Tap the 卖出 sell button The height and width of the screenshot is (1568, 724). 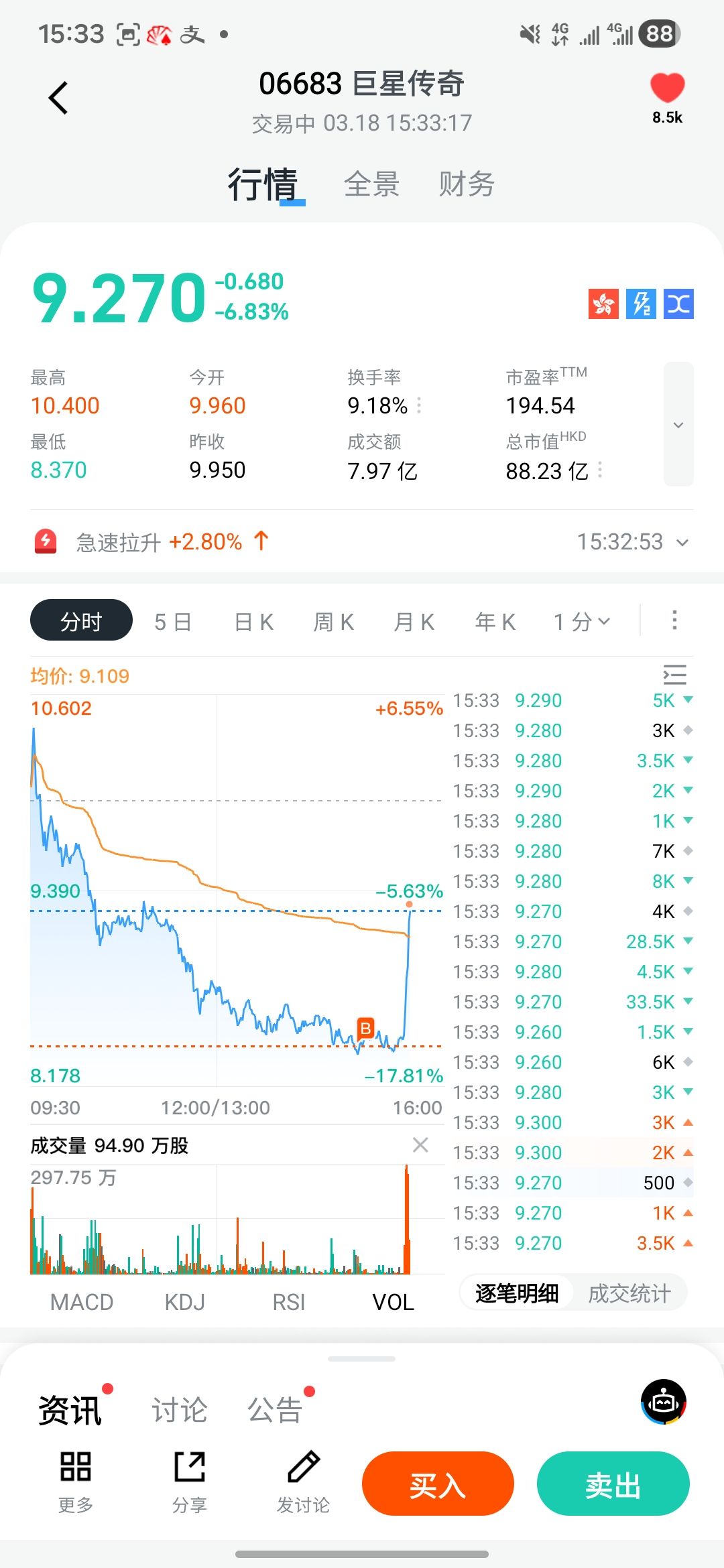point(613,1484)
